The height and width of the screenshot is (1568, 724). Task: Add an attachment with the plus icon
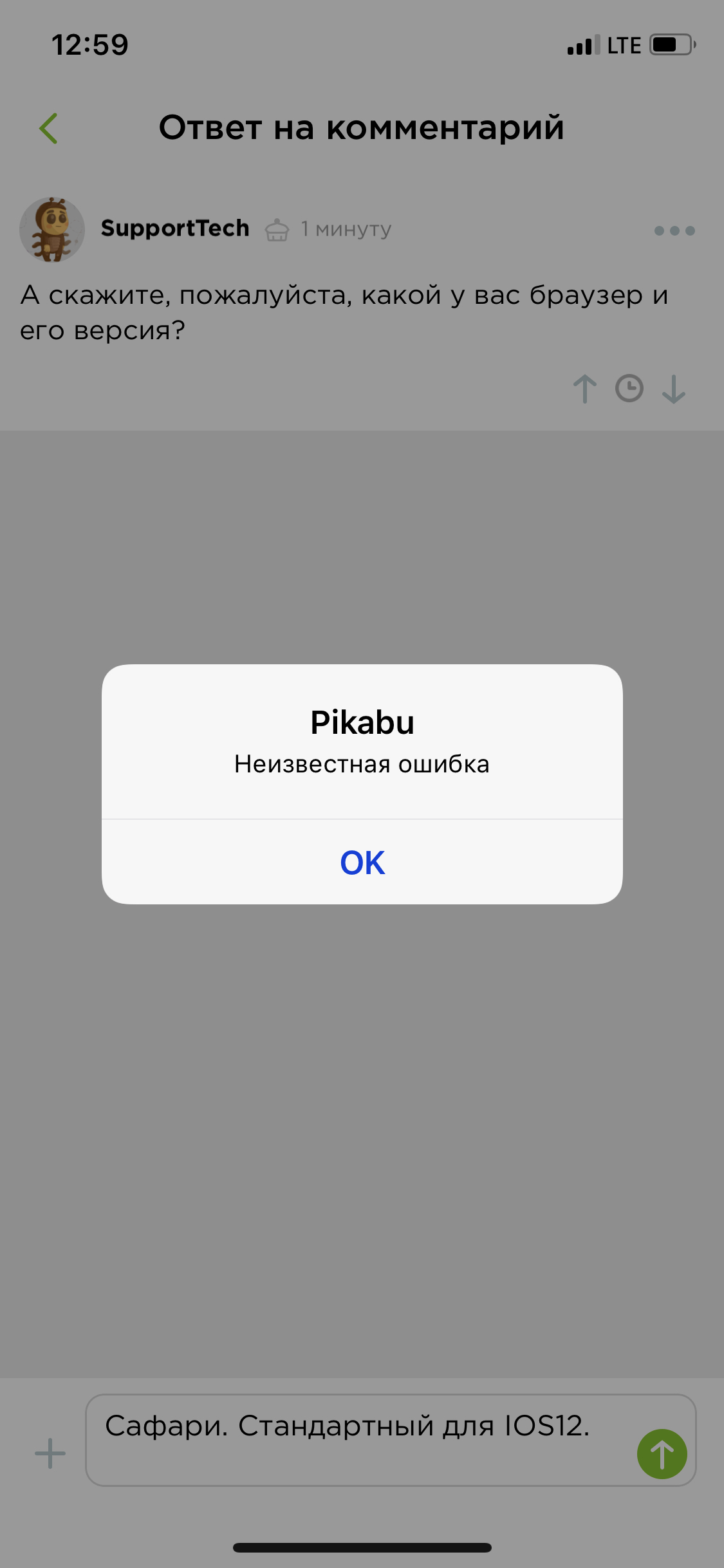[50, 1453]
